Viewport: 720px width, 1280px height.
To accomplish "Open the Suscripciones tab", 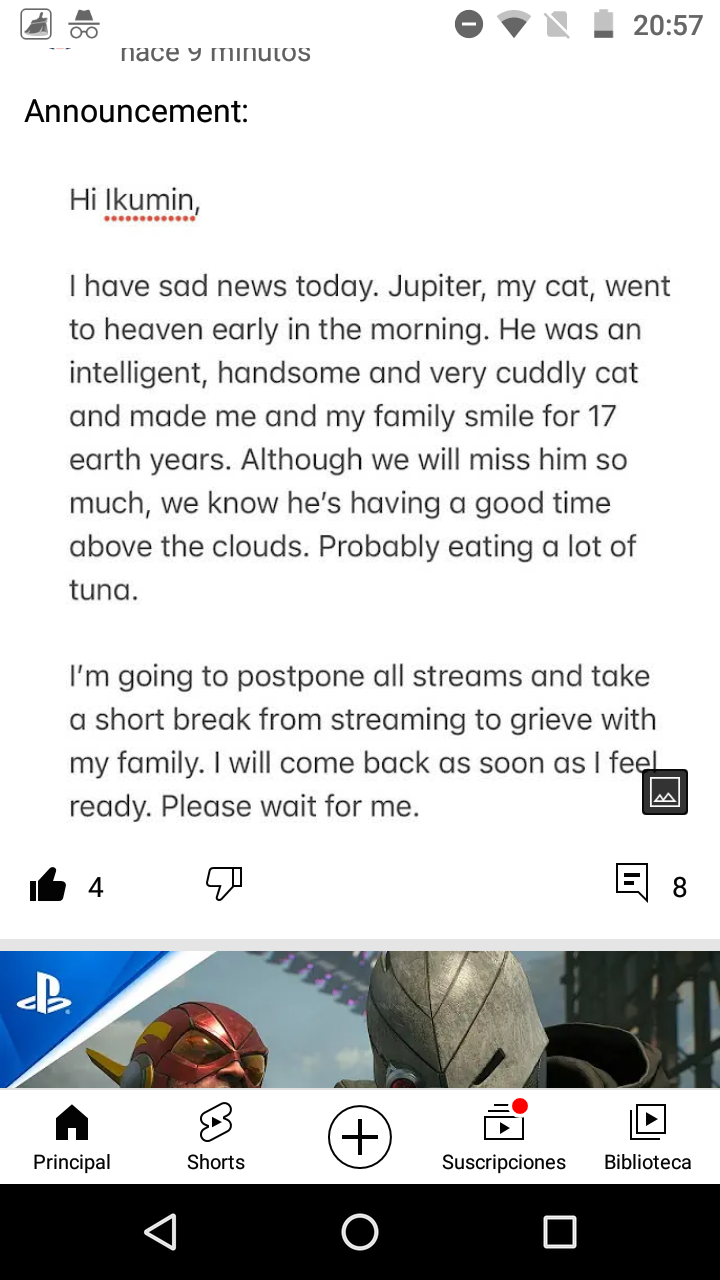I will pyautogui.click(x=504, y=1138).
